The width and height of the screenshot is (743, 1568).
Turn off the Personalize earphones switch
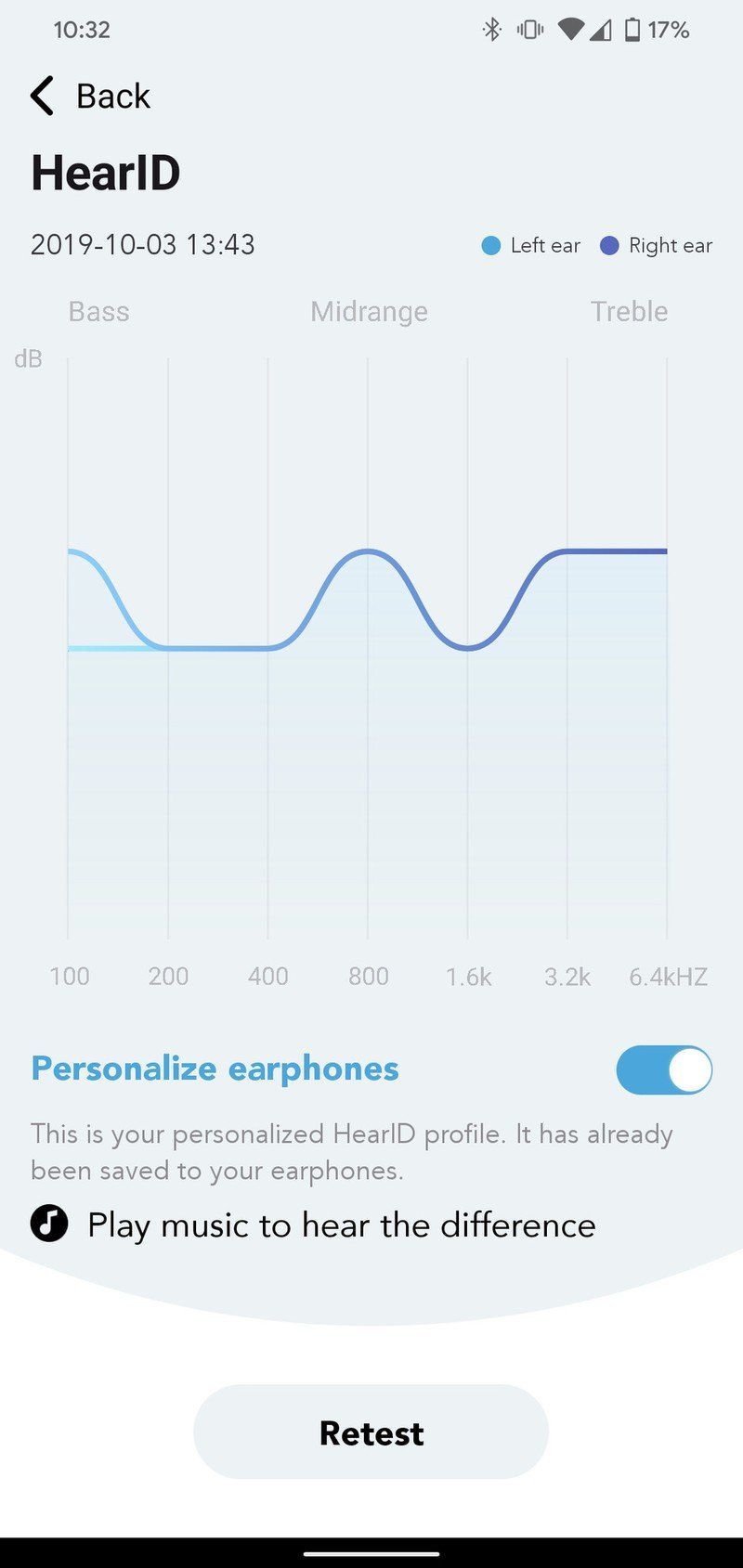click(x=663, y=1069)
